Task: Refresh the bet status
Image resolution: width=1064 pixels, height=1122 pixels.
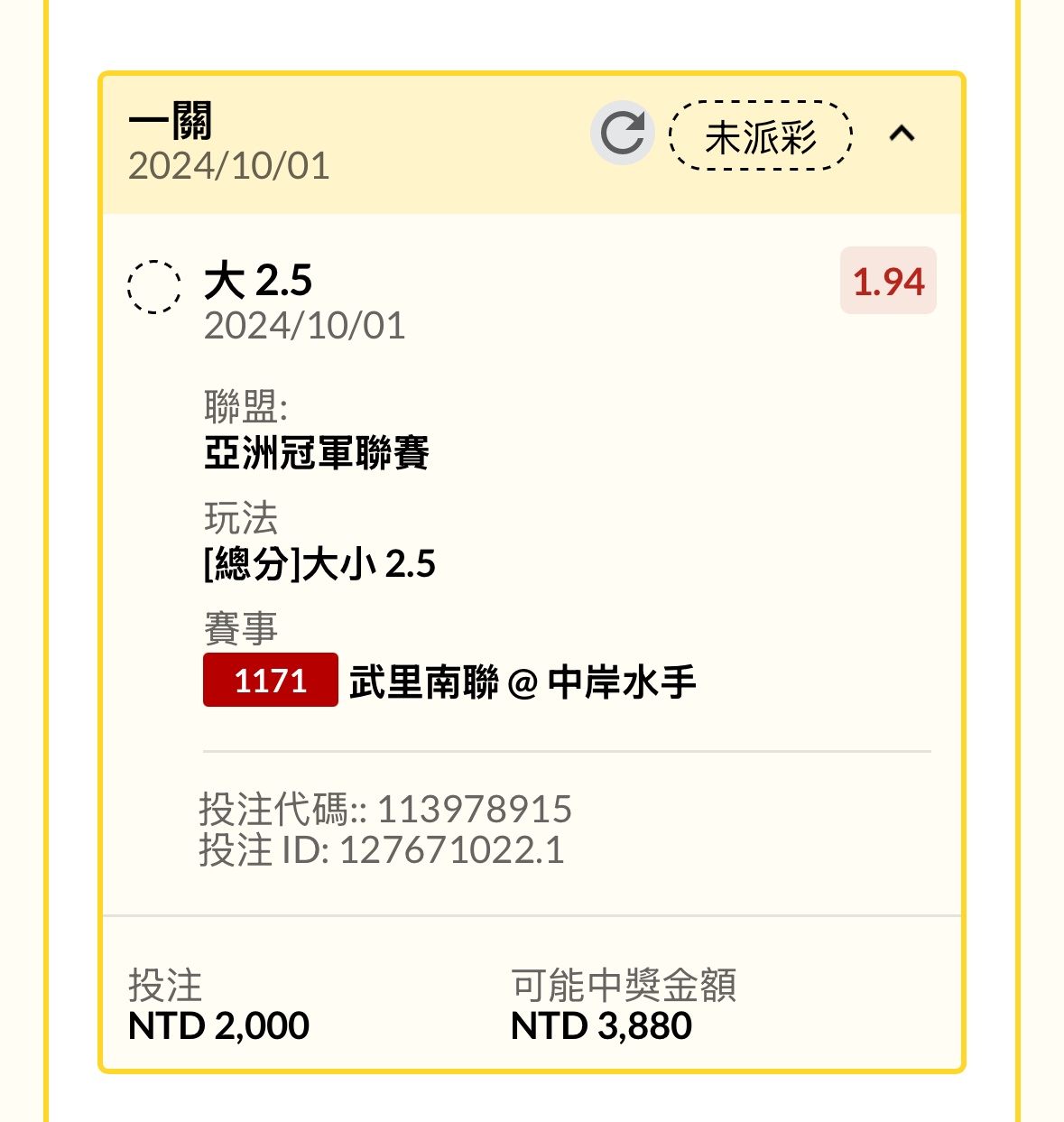Action: pos(622,134)
